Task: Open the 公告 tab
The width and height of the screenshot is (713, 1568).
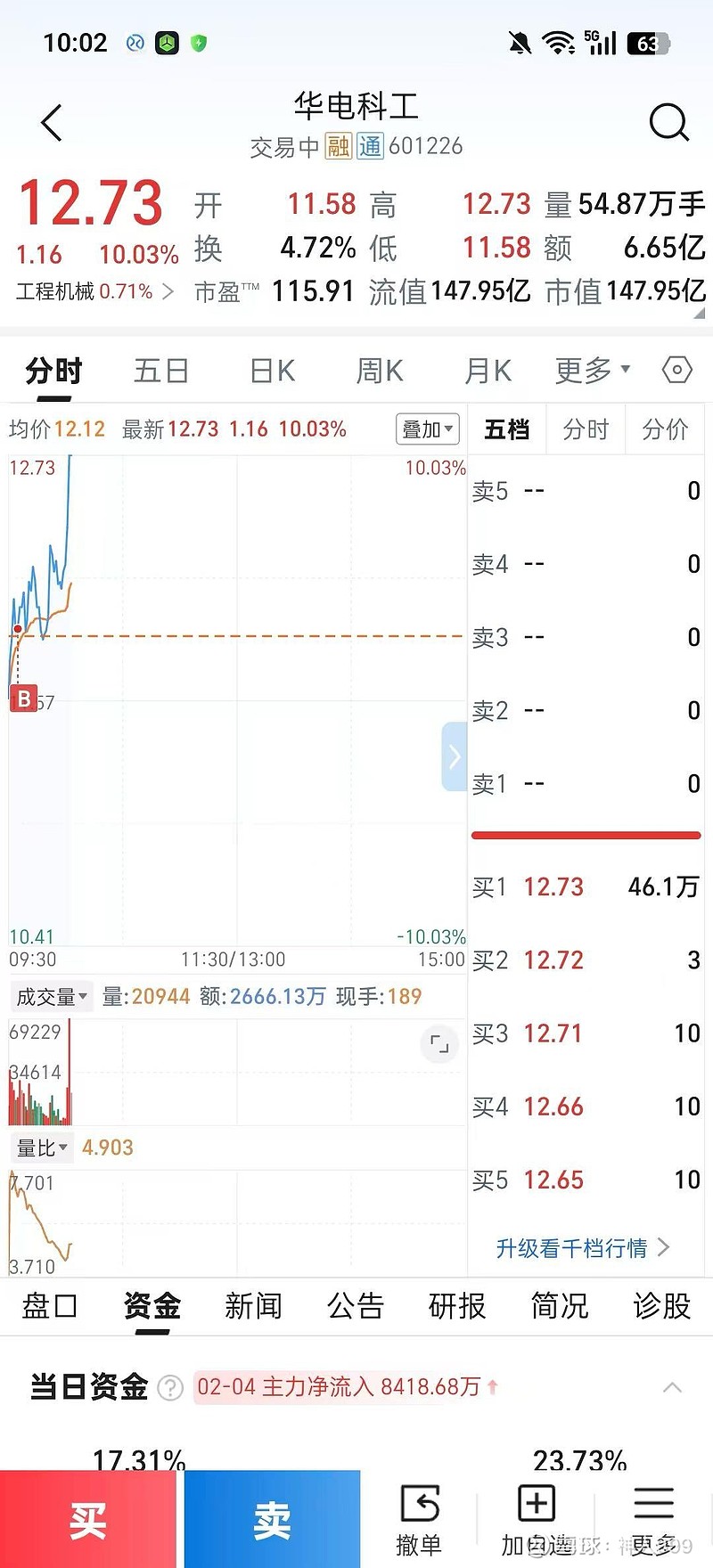Action: tap(355, 1306)
